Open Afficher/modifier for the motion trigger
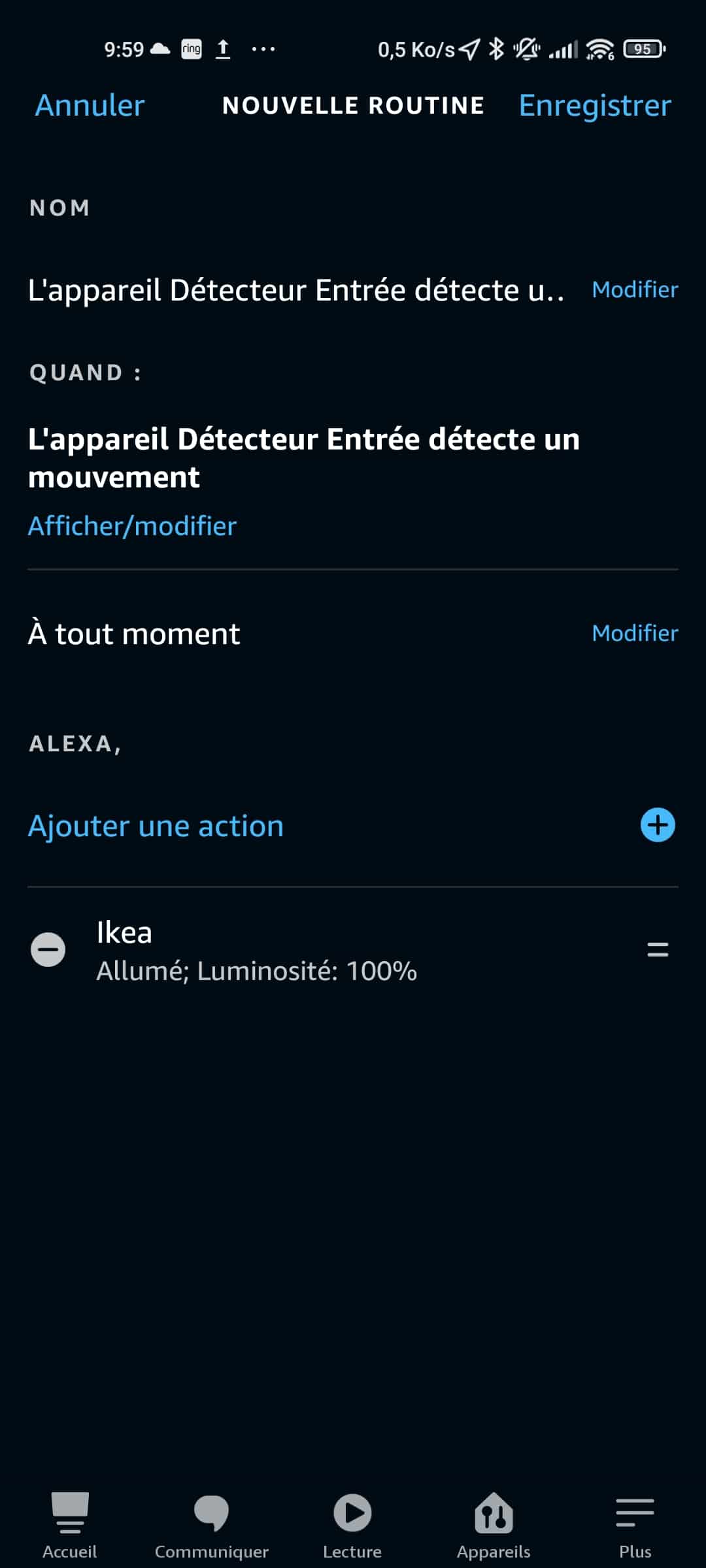706x1568 pixels. (x=132, y=526)
